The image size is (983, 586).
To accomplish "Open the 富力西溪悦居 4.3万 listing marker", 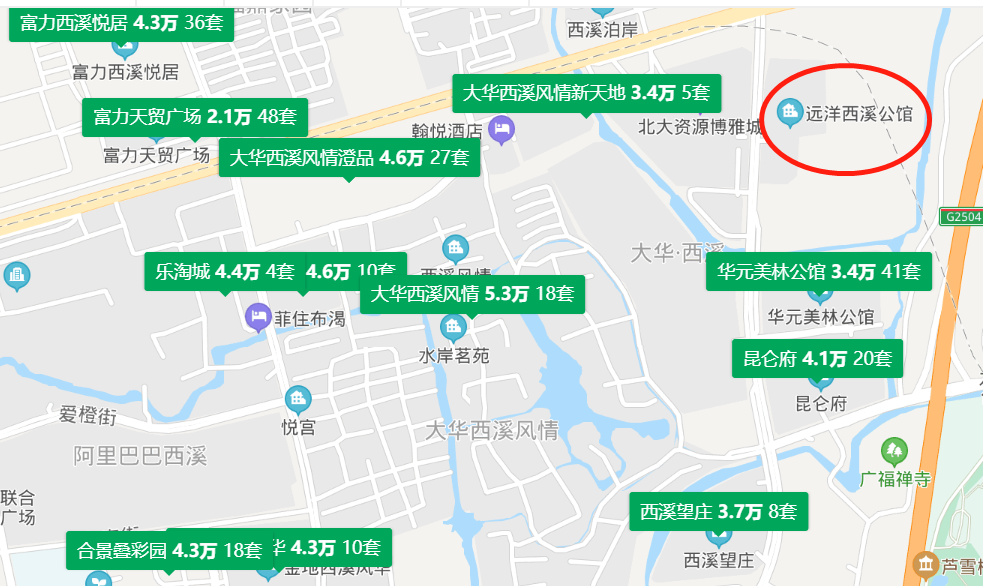I will pos(121,23).
